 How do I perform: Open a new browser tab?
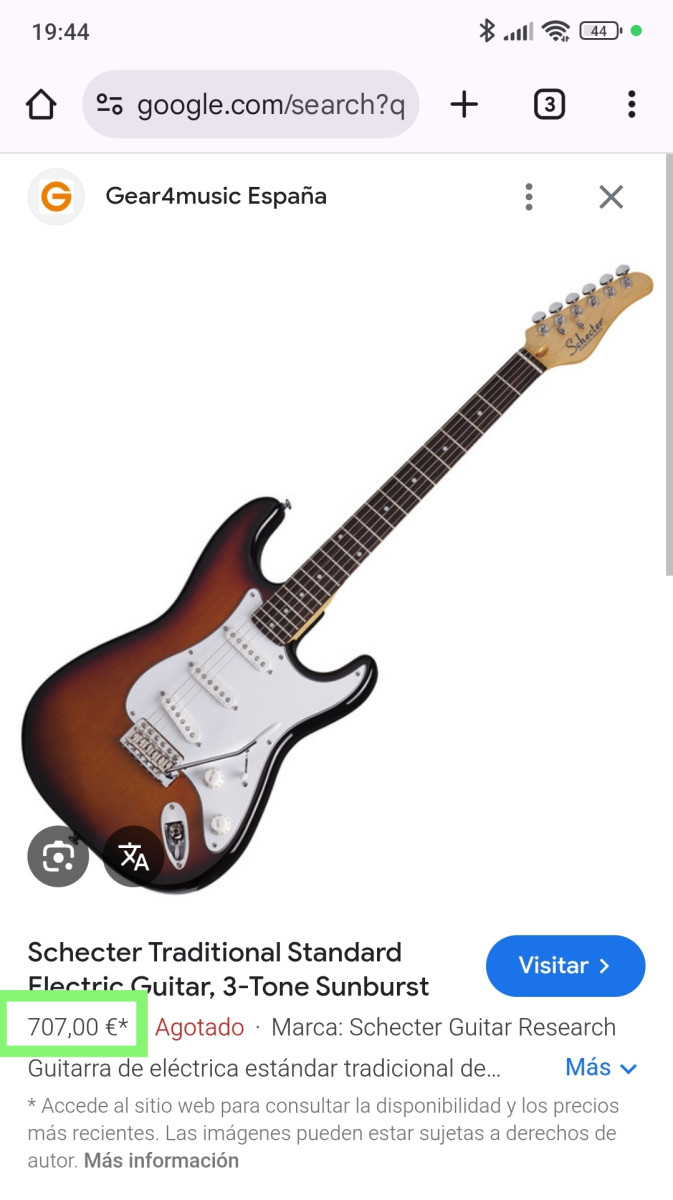(x=464, y=104)
